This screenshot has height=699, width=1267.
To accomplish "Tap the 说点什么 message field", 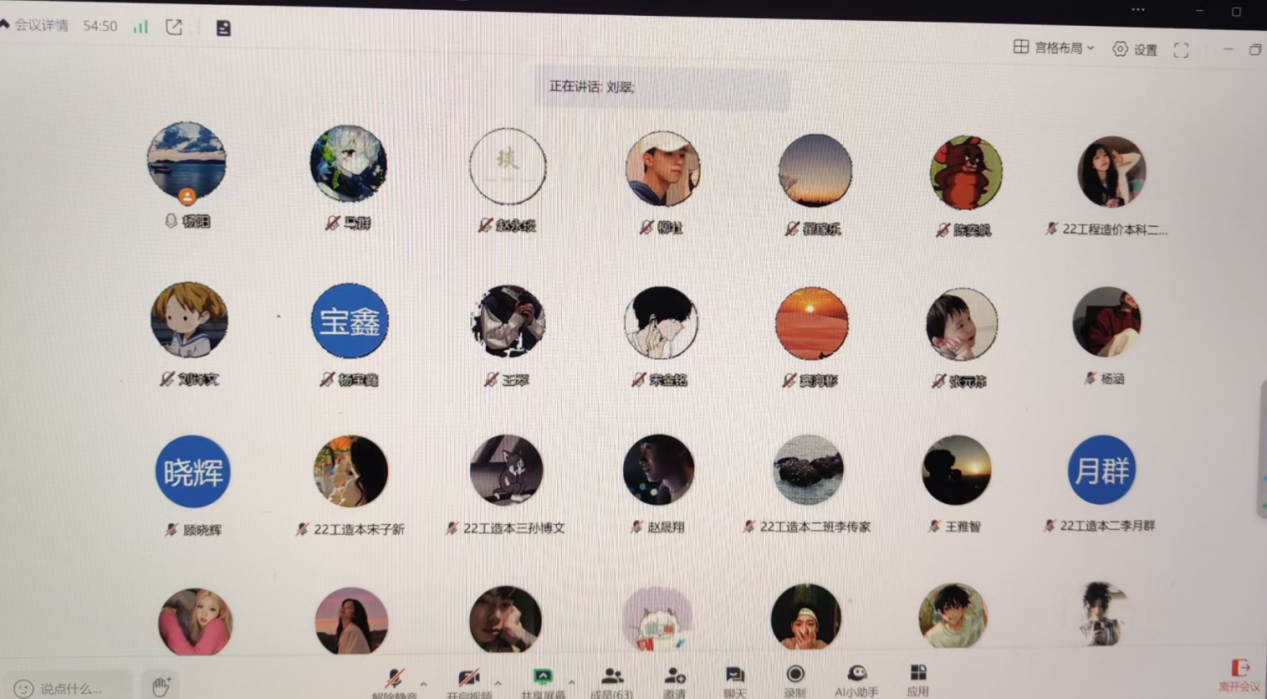I will (70, 688).
